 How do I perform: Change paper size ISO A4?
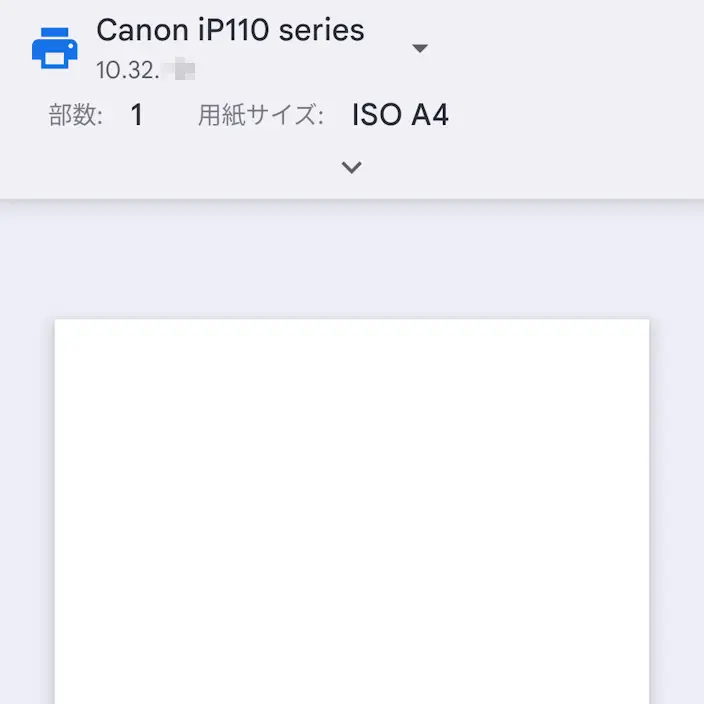coord(400,115)
